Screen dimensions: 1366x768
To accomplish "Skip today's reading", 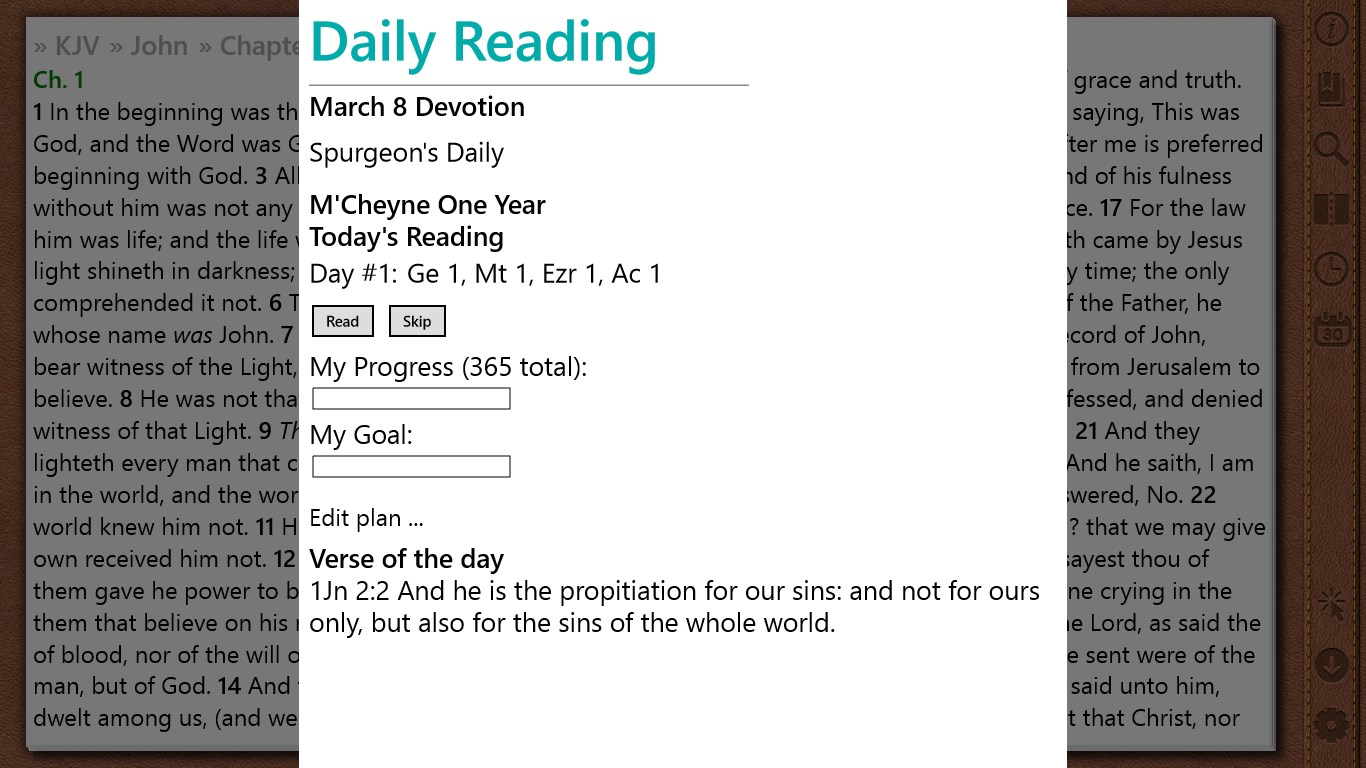I will tap(417, 321).
